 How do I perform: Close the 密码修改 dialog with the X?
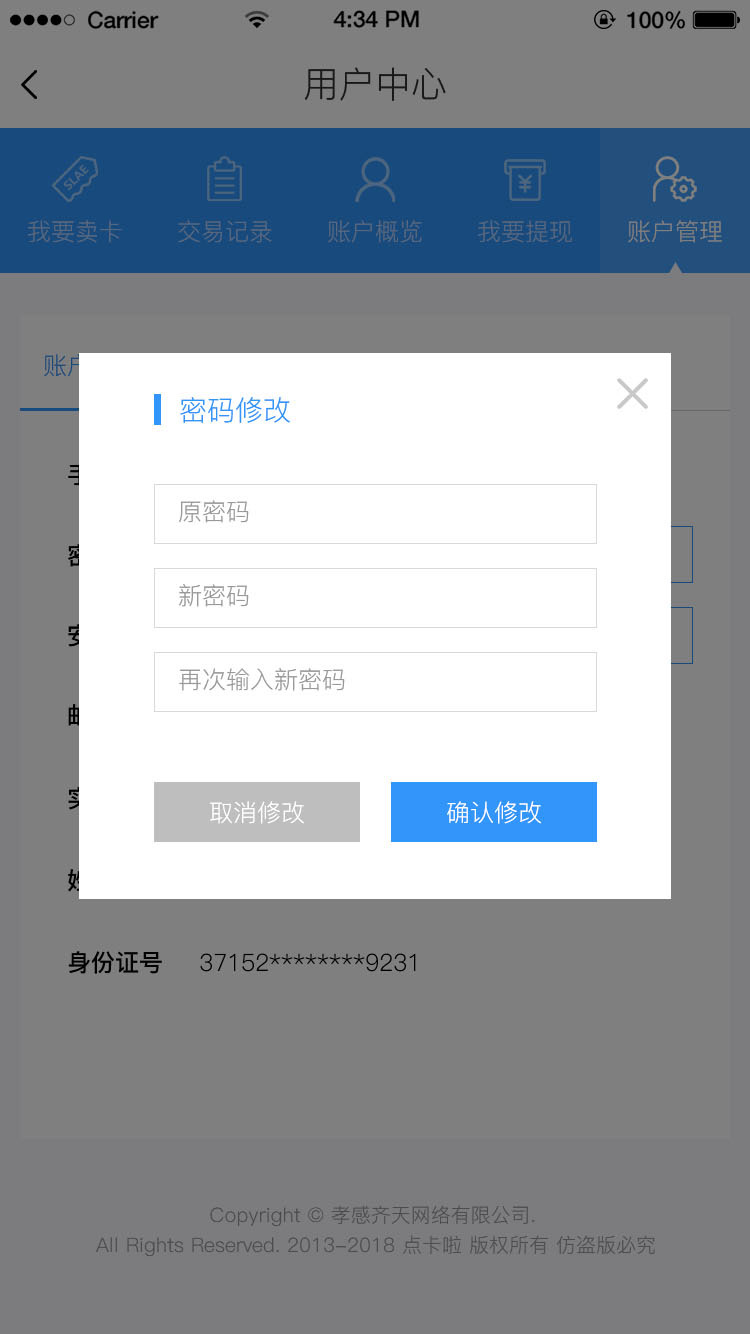[x=632, y=394]
